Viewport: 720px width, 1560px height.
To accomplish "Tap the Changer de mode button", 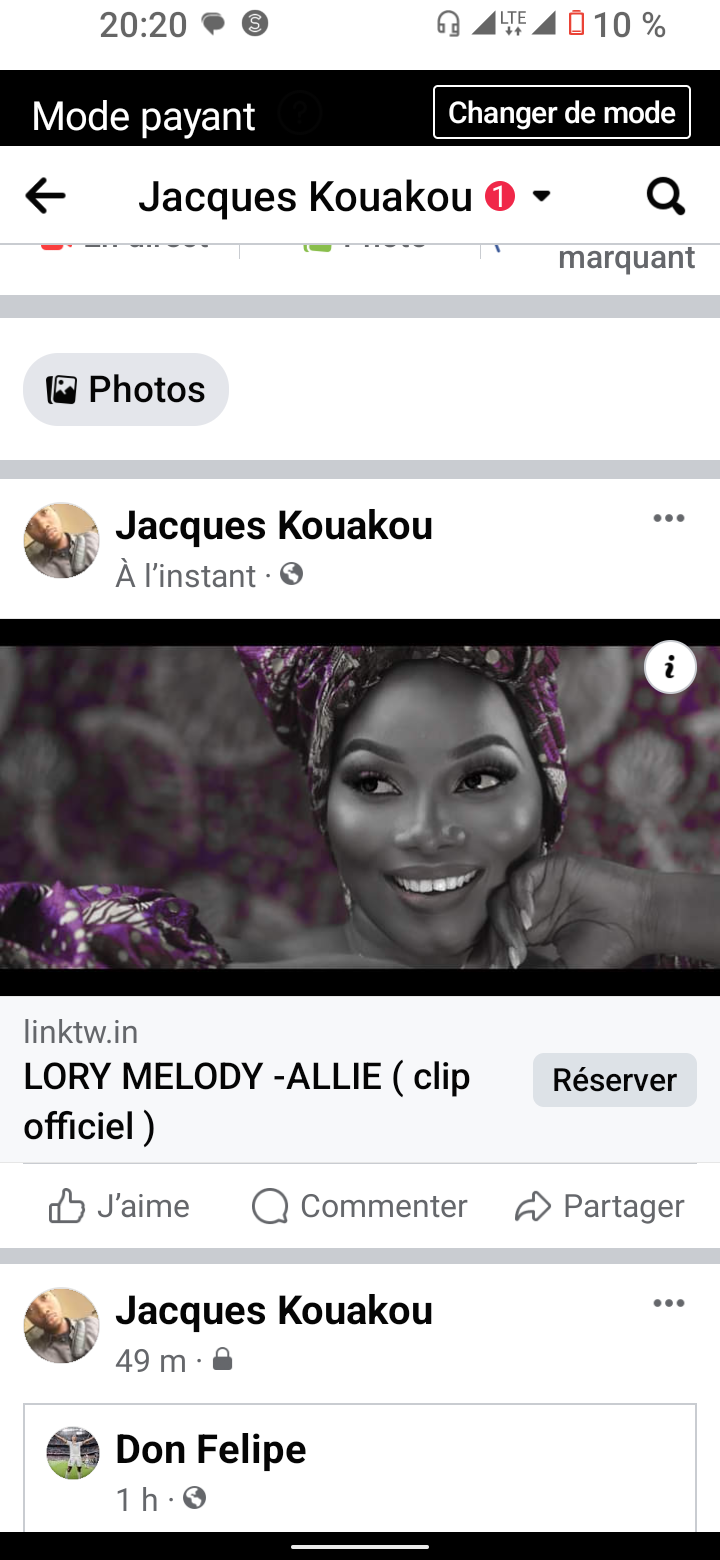I will pyautogui.click(x=561, y=112).
